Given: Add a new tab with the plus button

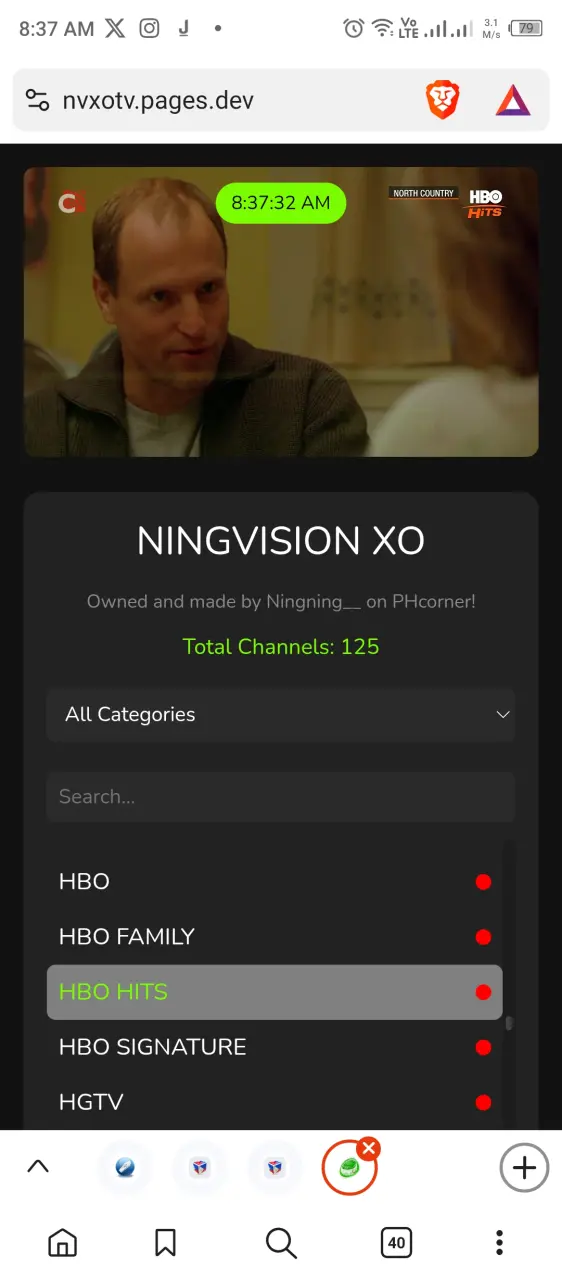Looking at the screenshot, I should pyautogui.click(x=524, y=1167).
